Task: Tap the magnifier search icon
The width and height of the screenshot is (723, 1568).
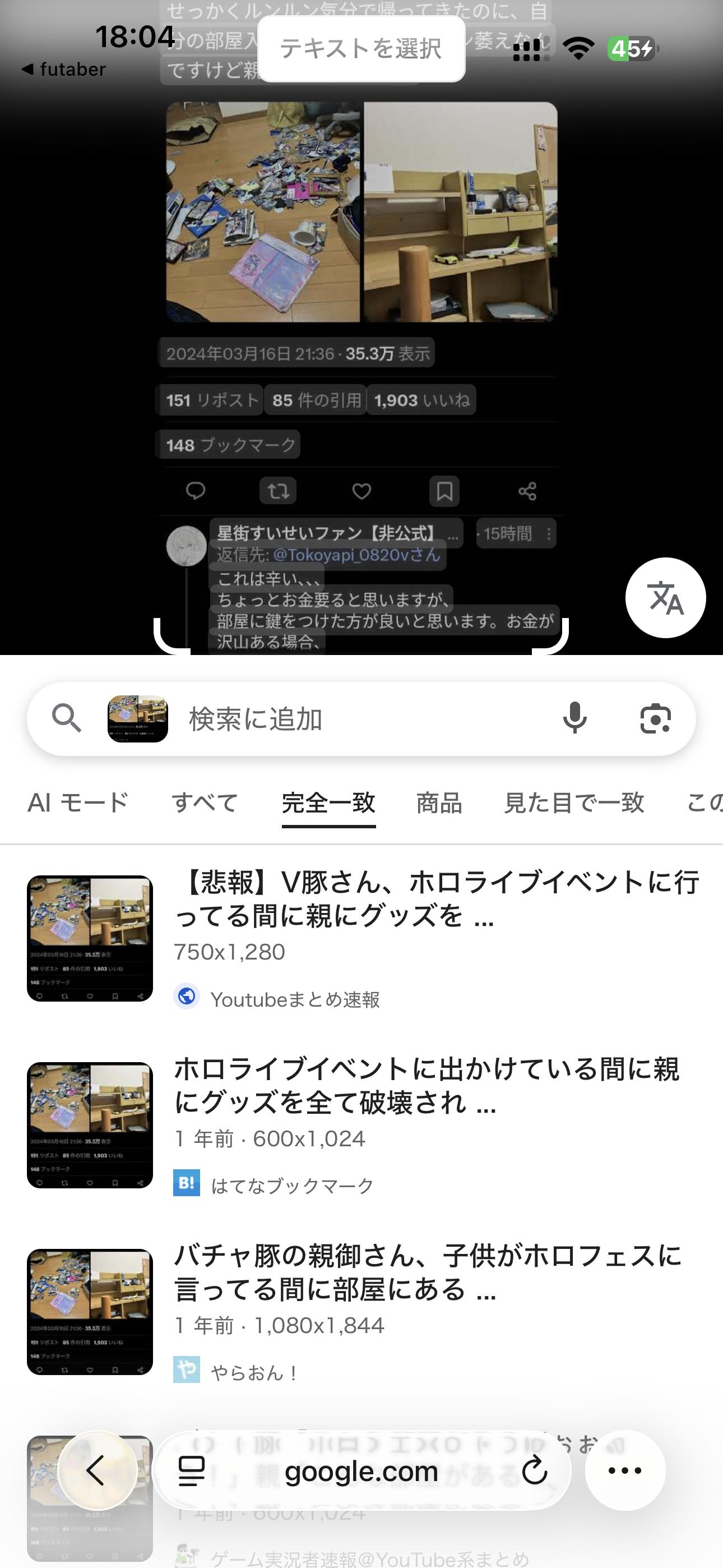Action: tap(66, 718)
